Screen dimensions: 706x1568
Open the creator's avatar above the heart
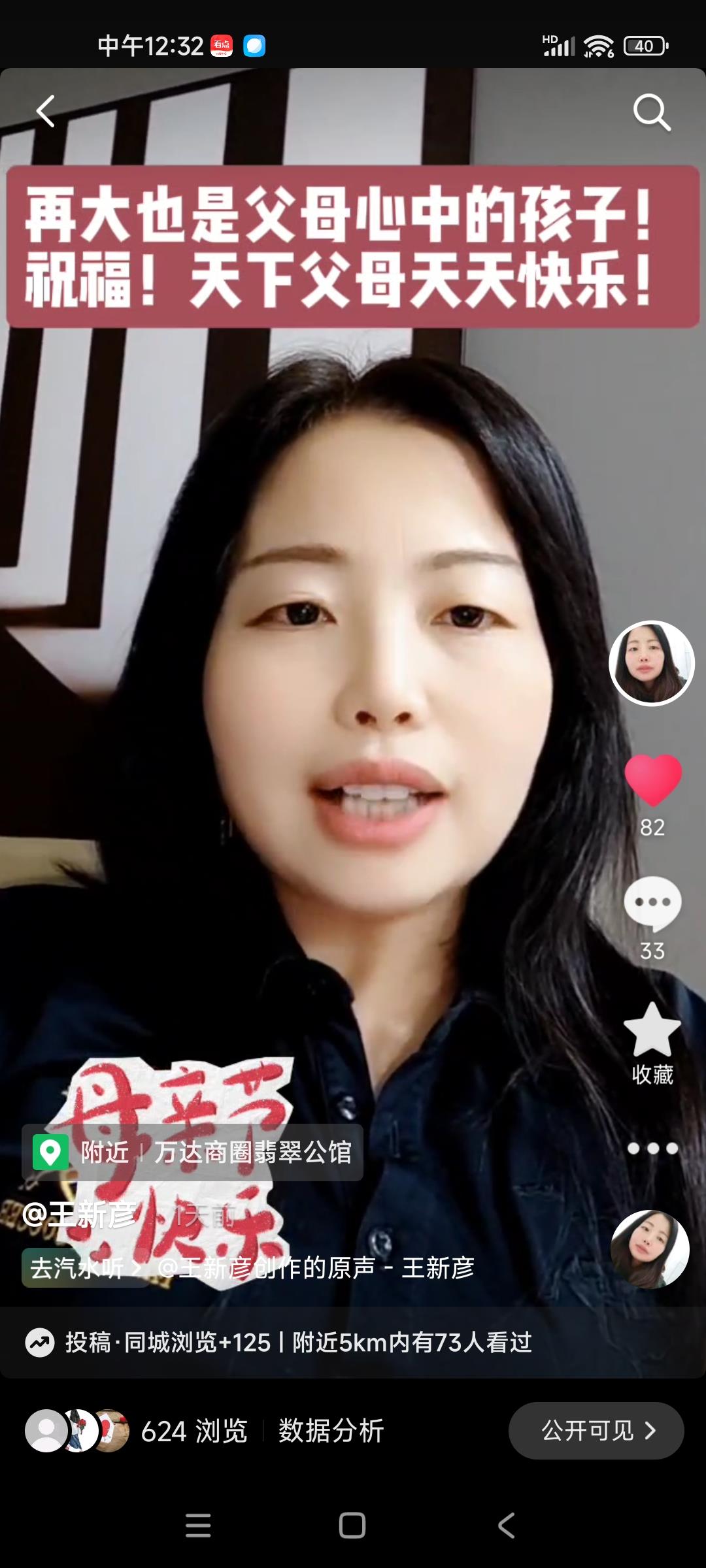pyautogui.click(x=651, y=662)
